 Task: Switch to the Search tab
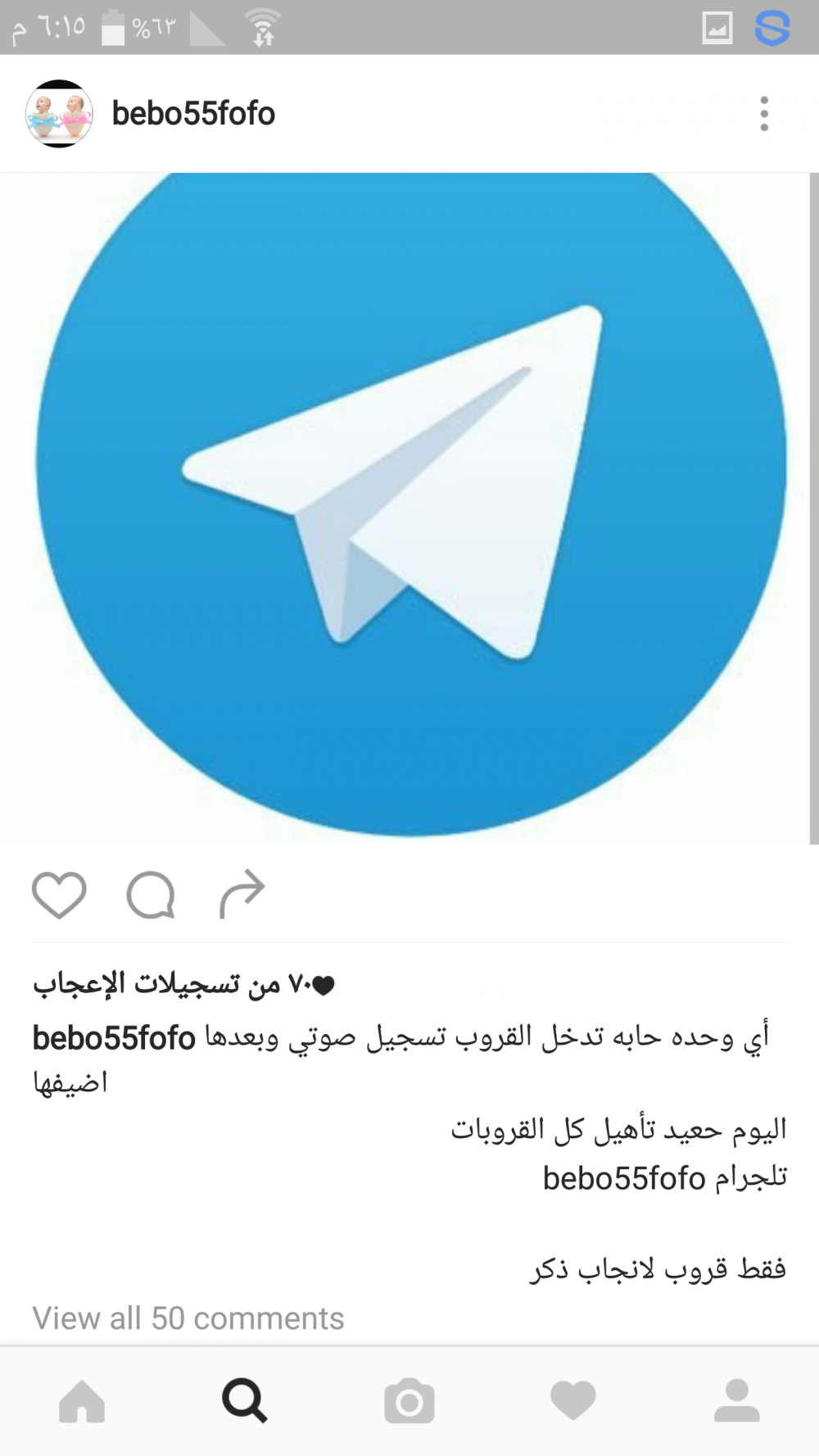[x=245, y=1401]
